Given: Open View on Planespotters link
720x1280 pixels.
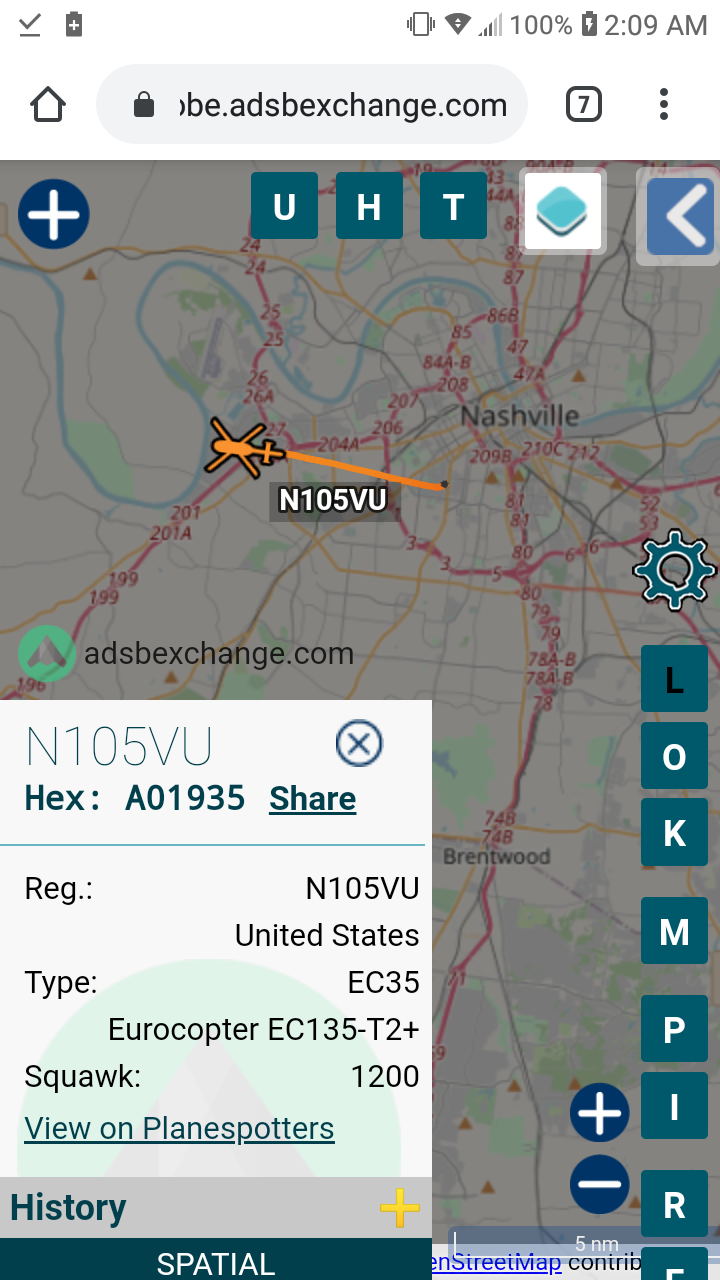Looking at the screenshot, I should click(x=179, y=1128).
